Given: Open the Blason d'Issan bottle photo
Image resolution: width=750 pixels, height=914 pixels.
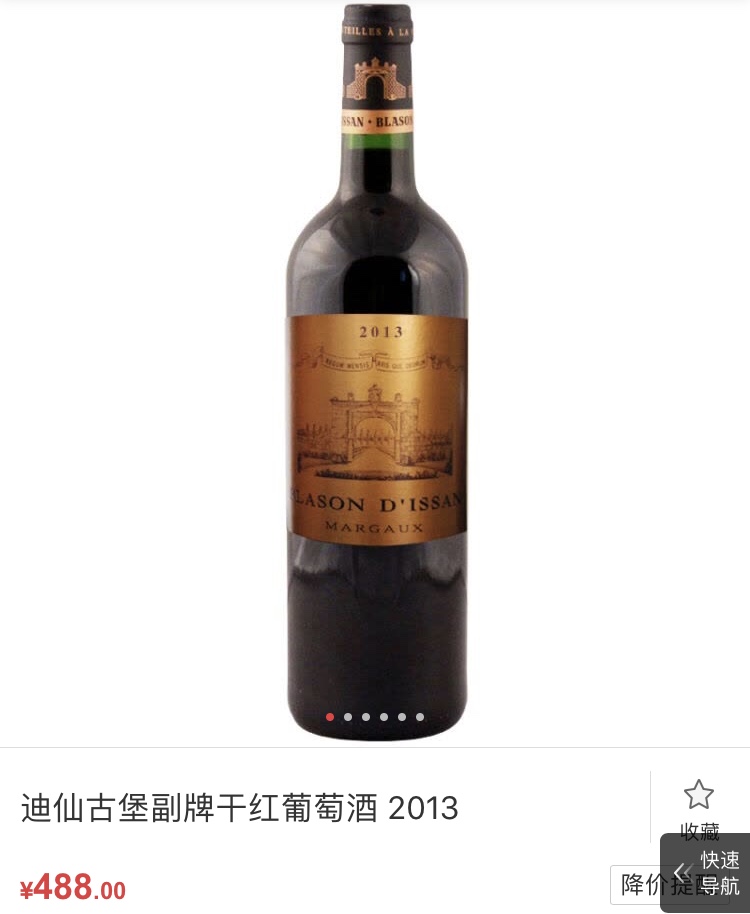Looking at the screenshot, I should pyautogui.click(x=376, y=370).
